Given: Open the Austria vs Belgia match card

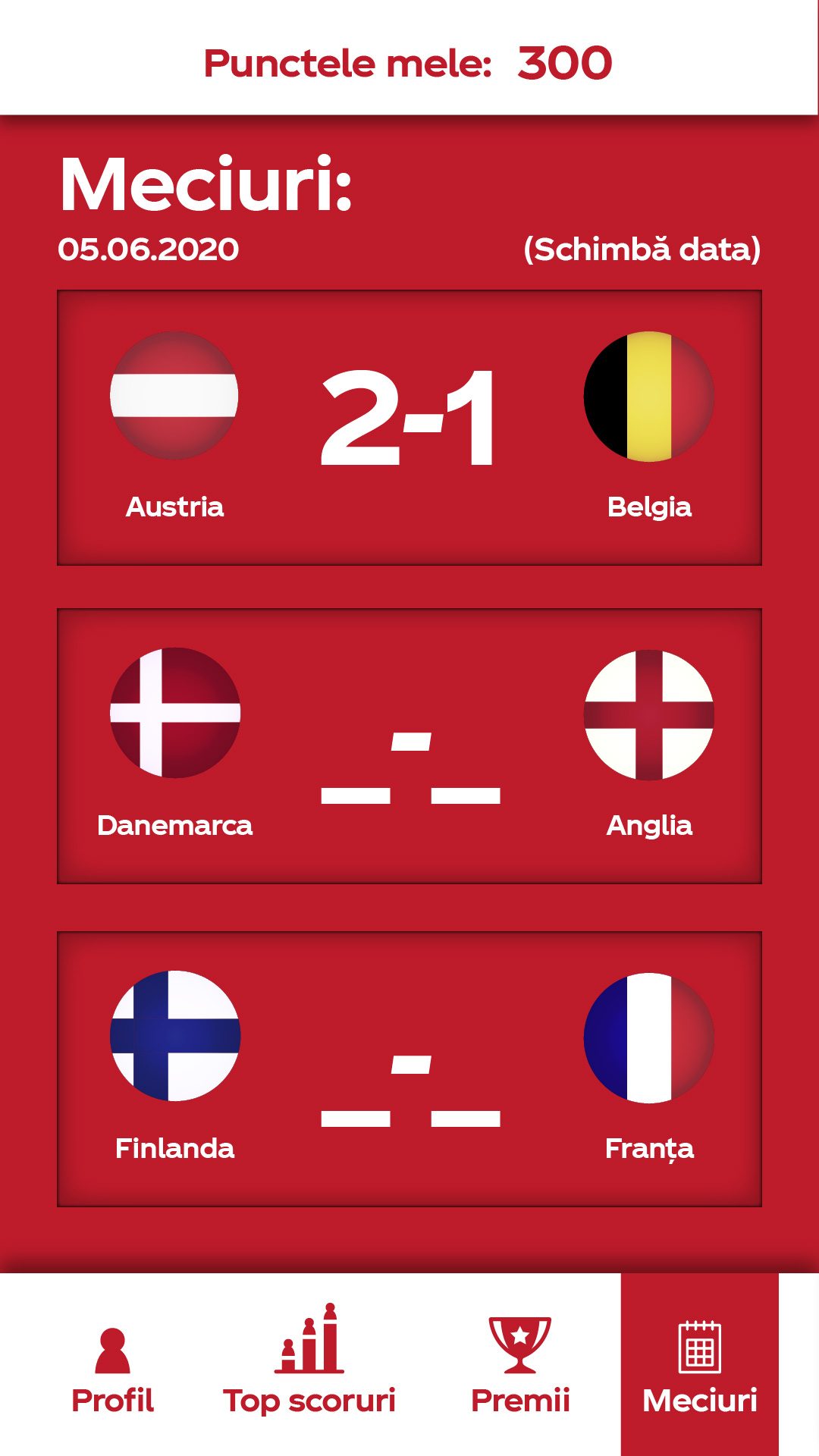Looking at the screenshot, I should tap(409, 428).
